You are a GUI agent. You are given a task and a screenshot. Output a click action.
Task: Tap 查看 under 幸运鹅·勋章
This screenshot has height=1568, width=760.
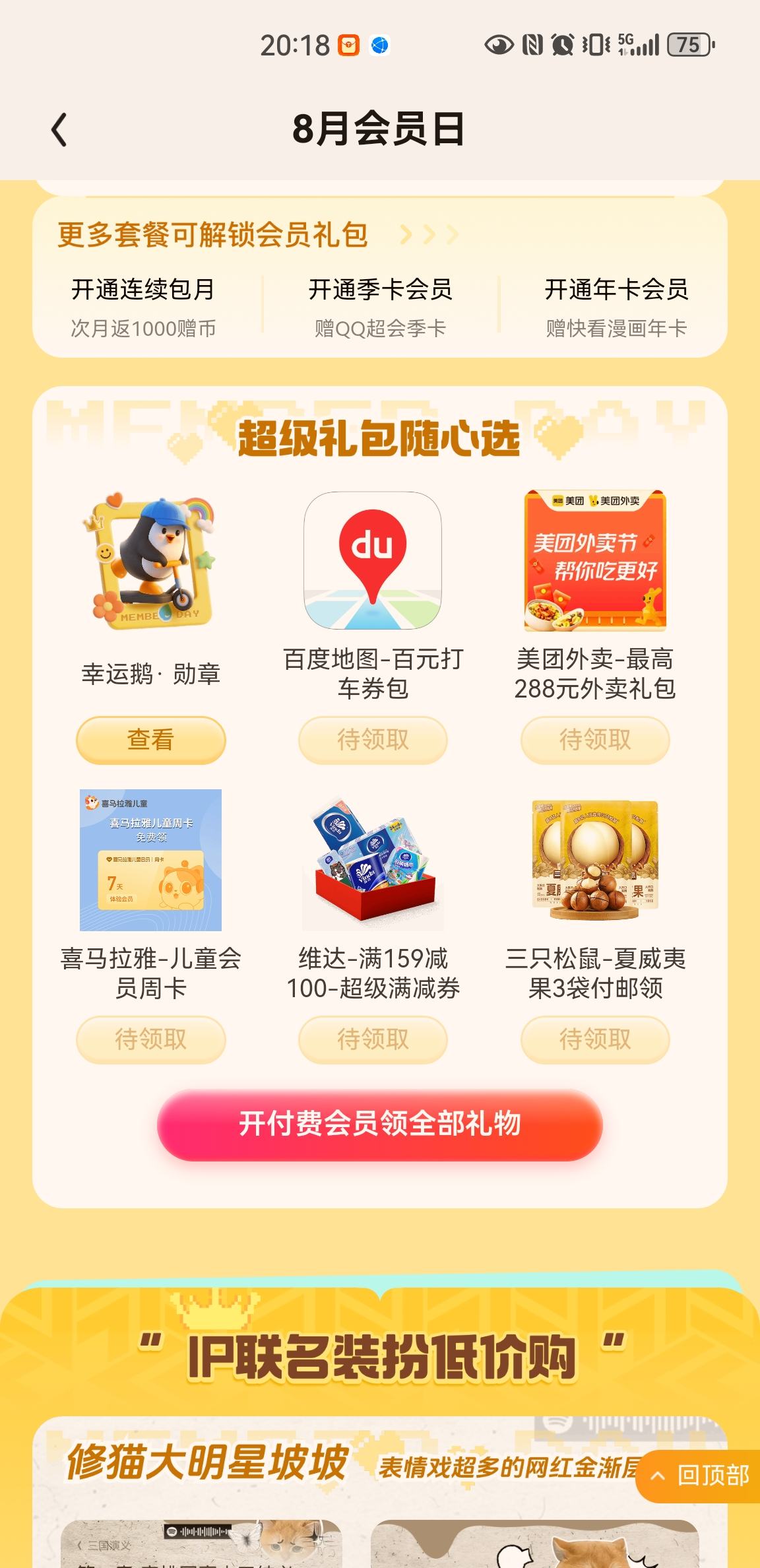pyautogui.click(x=150, y=740)
